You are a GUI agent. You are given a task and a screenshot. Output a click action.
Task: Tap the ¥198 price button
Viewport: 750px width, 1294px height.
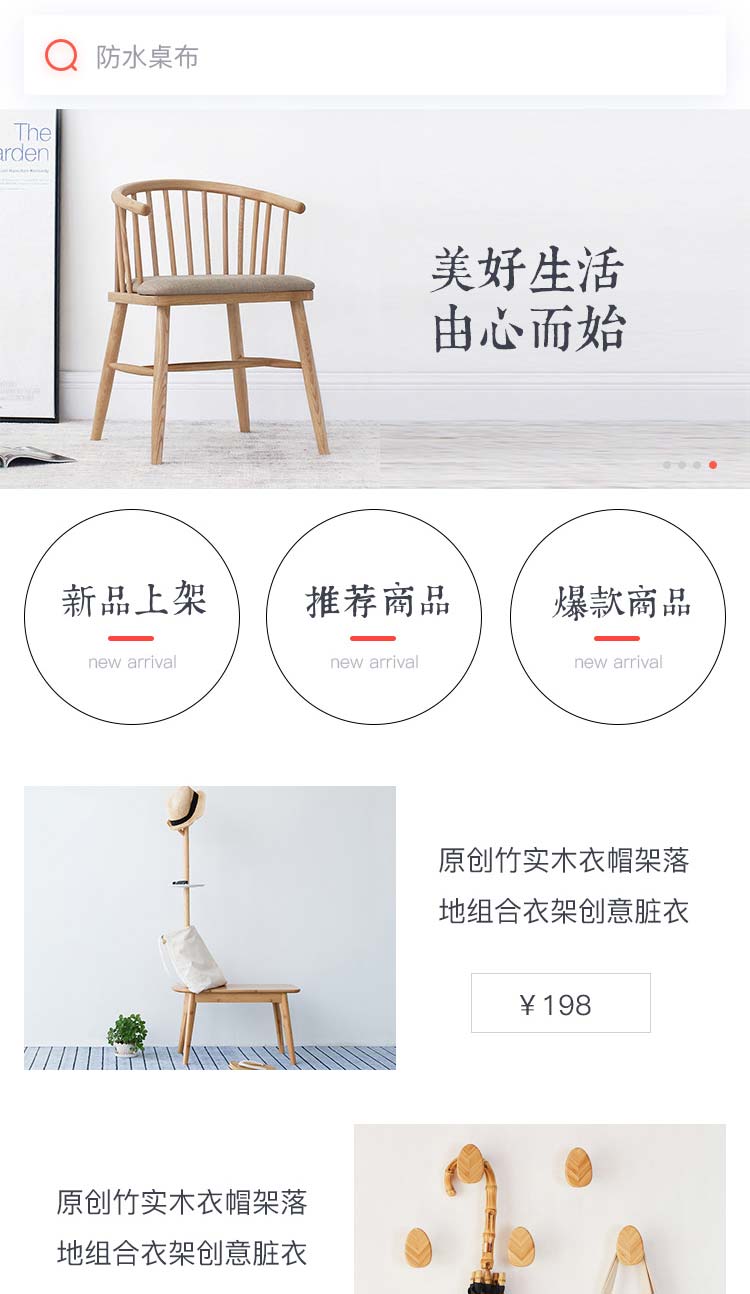[x=560, y=1003]
